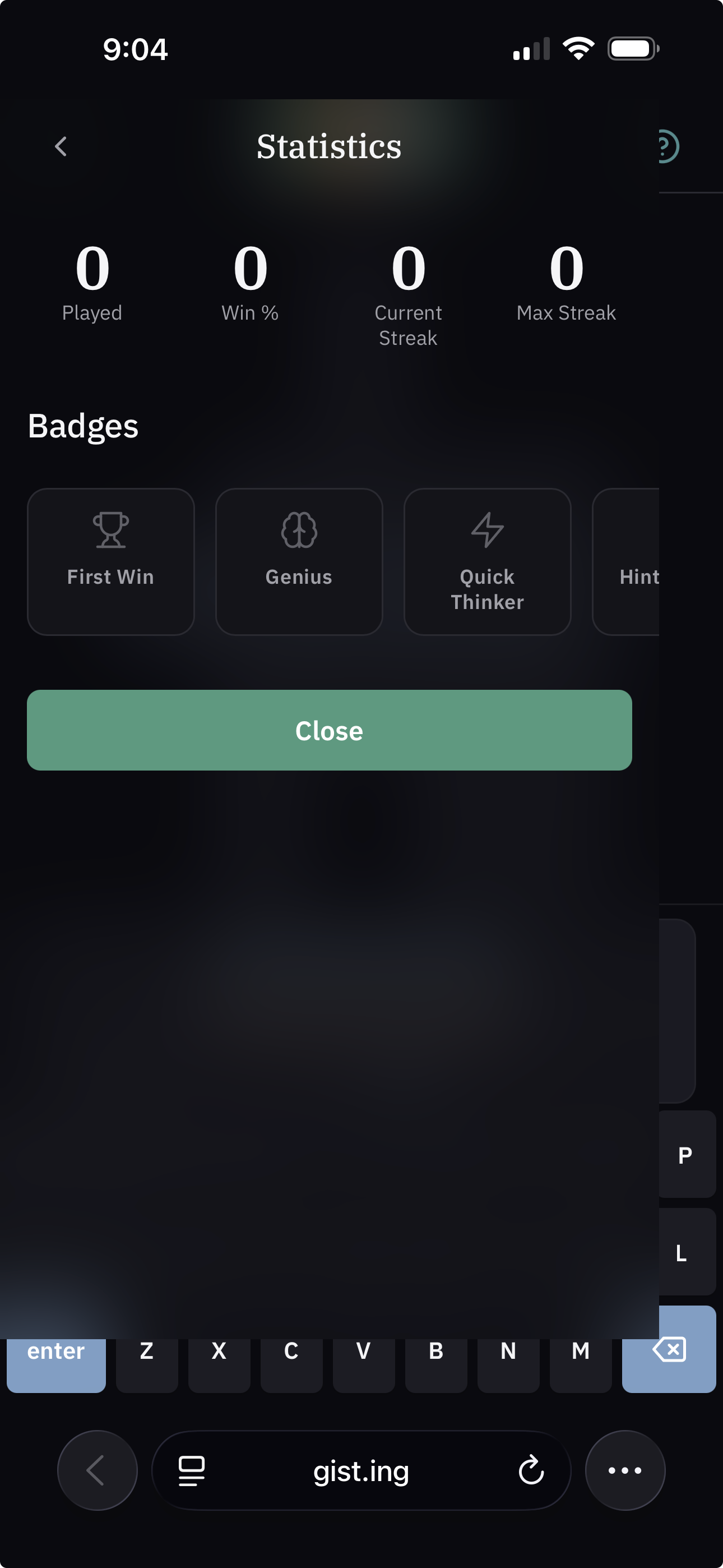Tap the gist.ing address bar
This screenshot has width=723, height=1568.
(x=361, y=1470)
